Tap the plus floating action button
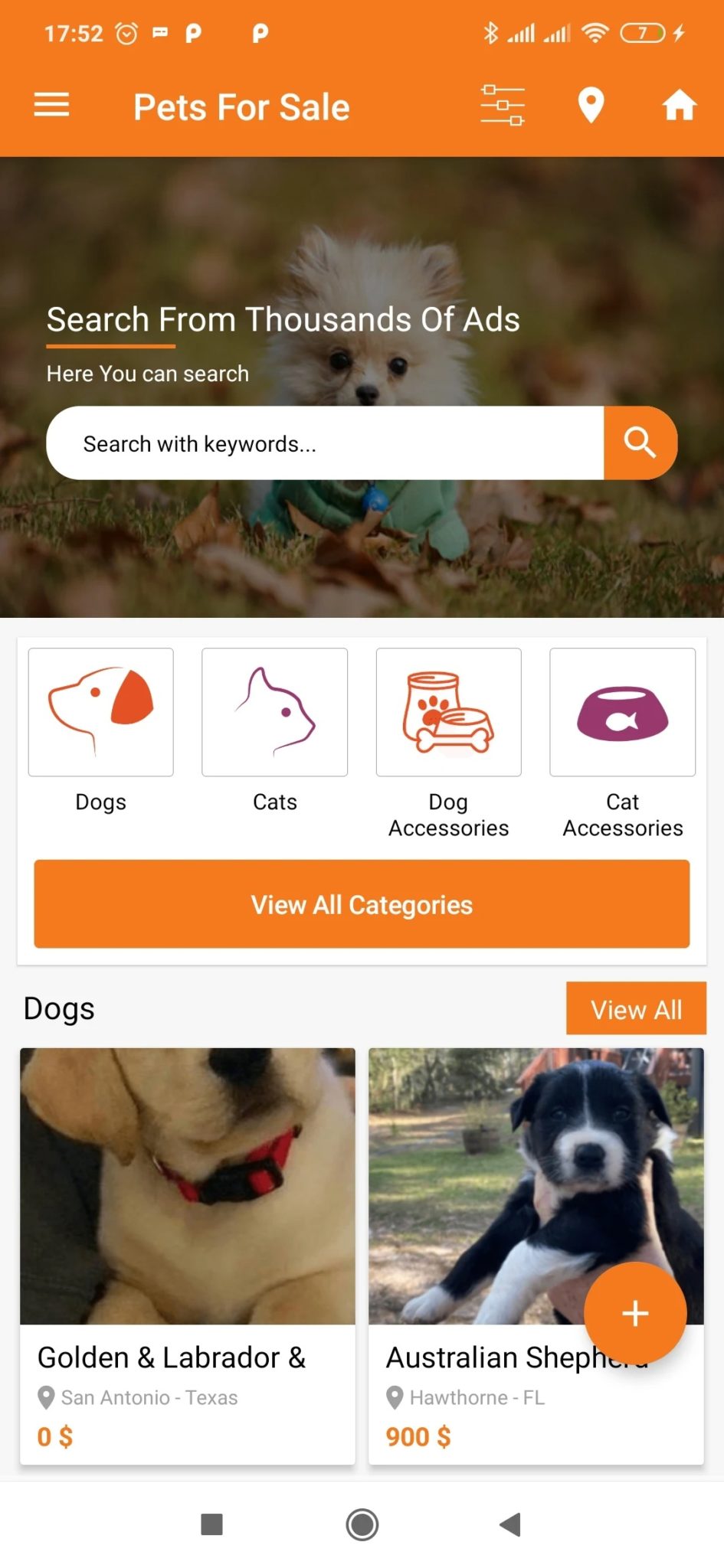This screenshot has height=1568, width=724. click(634, 1312)
